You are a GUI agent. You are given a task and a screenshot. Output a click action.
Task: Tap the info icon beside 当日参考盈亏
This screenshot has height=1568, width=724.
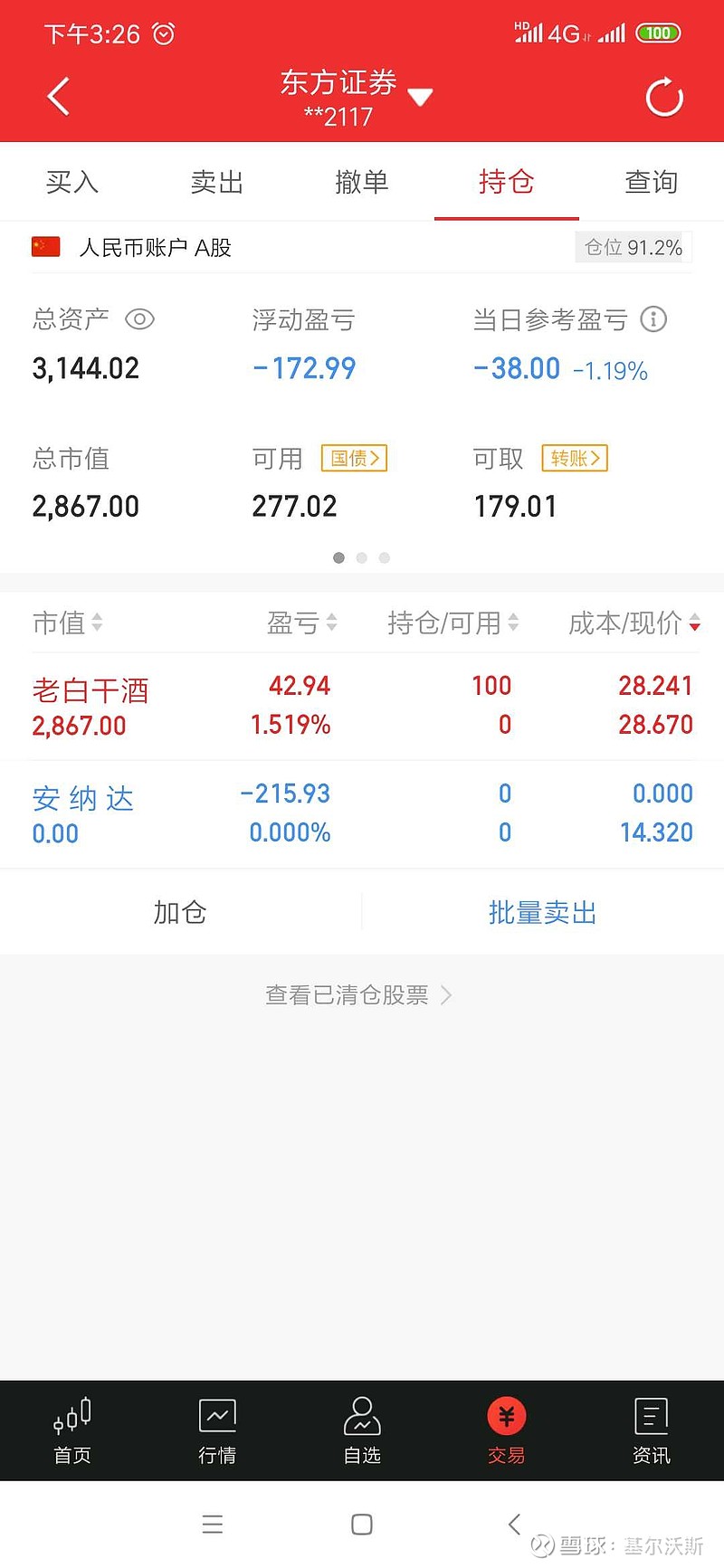click(653, 319)
